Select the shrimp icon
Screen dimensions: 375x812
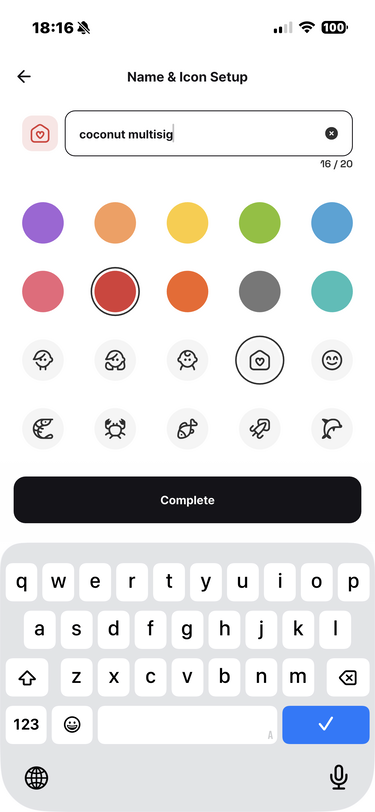coord(43,429)
